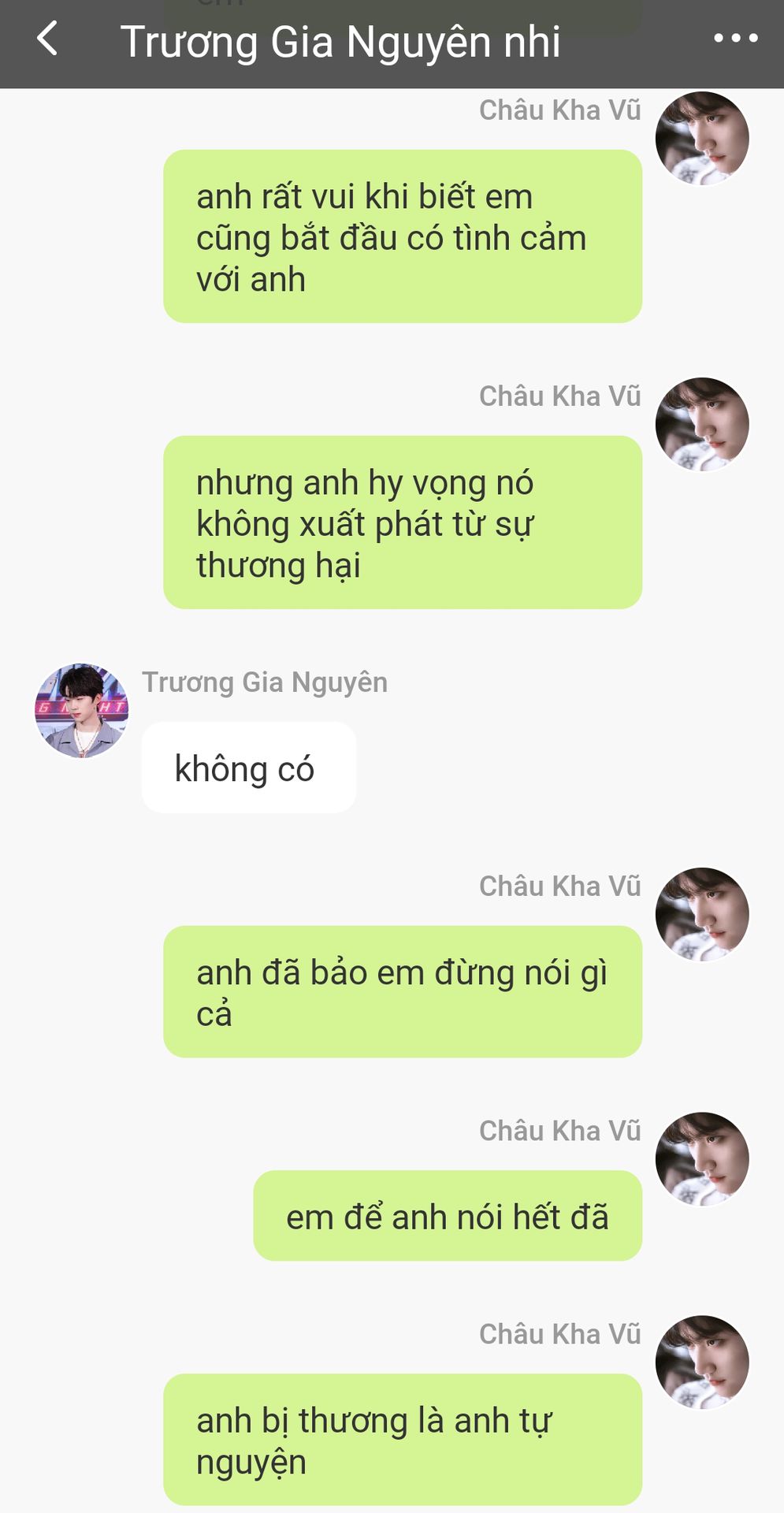Open the three-dot overflow menu
This screenshot has width=784, height=1513.
[x=735, y=38]
